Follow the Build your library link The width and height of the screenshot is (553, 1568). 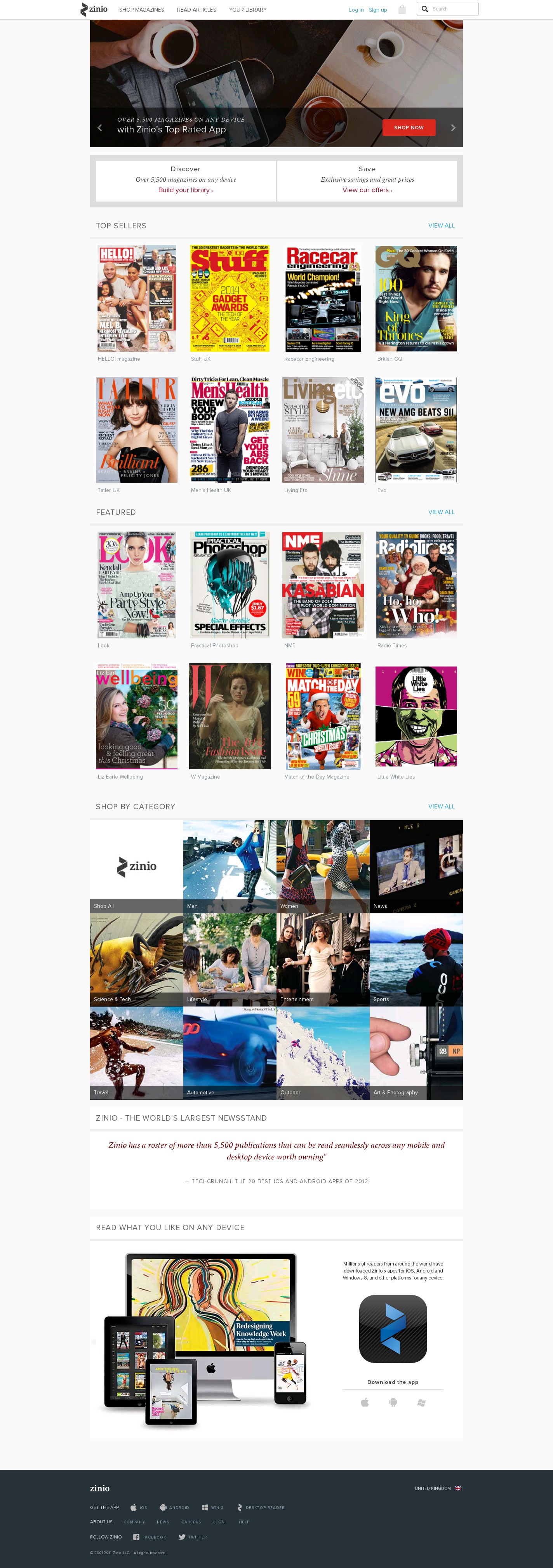[185, 190]
